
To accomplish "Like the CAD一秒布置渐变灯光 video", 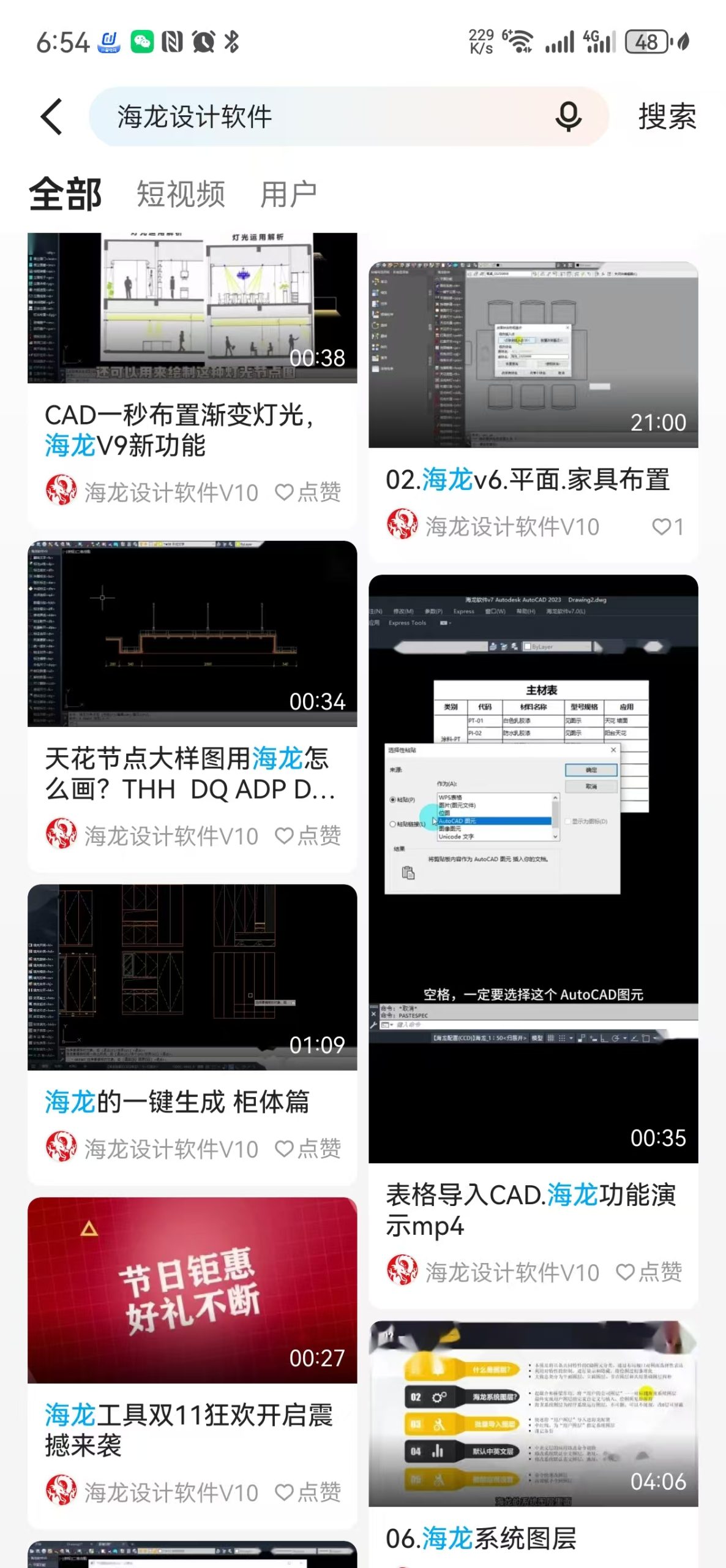I will [308, 492].
